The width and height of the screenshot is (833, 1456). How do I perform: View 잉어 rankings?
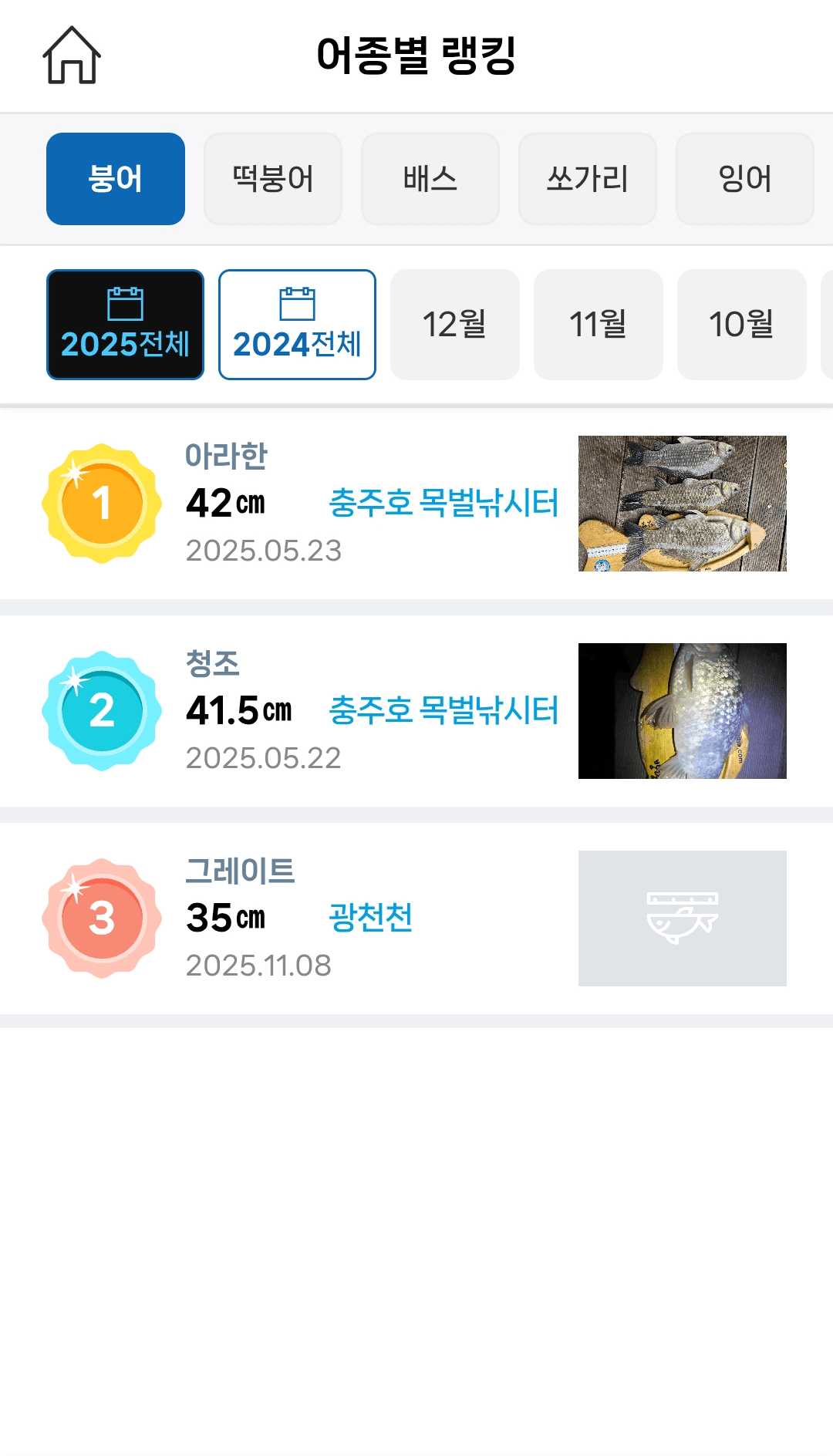pyautogui.click(x=744, y=179)
